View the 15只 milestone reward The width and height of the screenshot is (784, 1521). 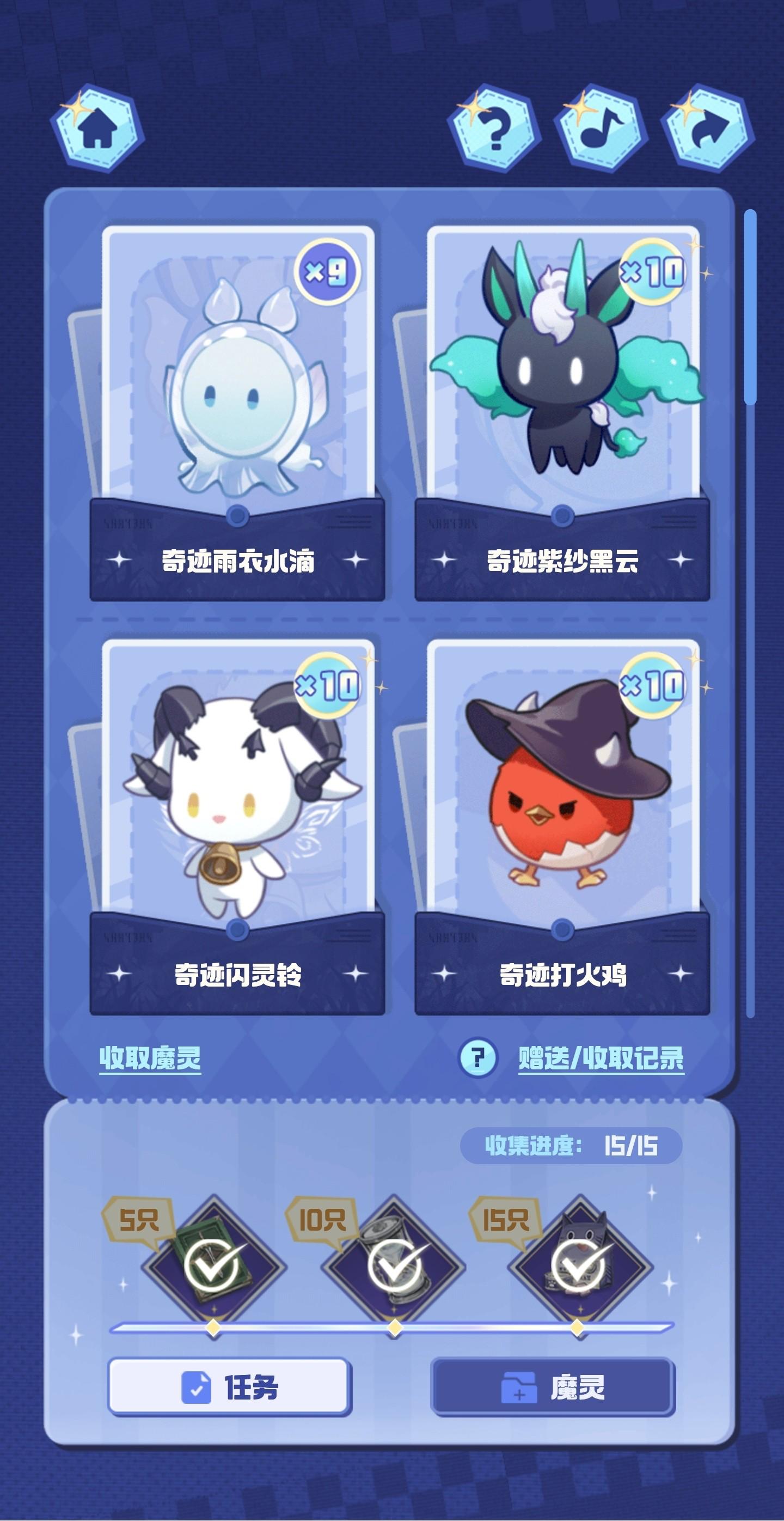coord(579,1265)
